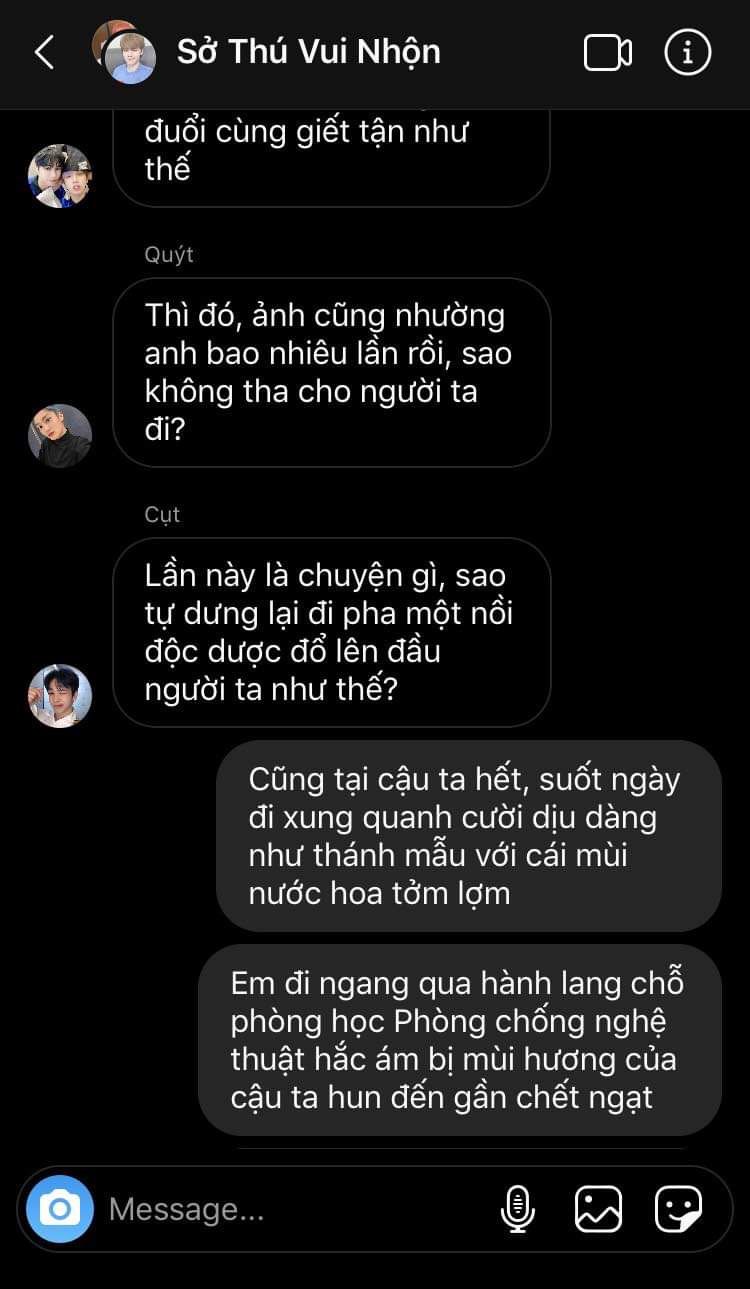Open the sticker picker
Image resolution: width=750 pixels, height=1289 pixels.
pos(678,1209)
